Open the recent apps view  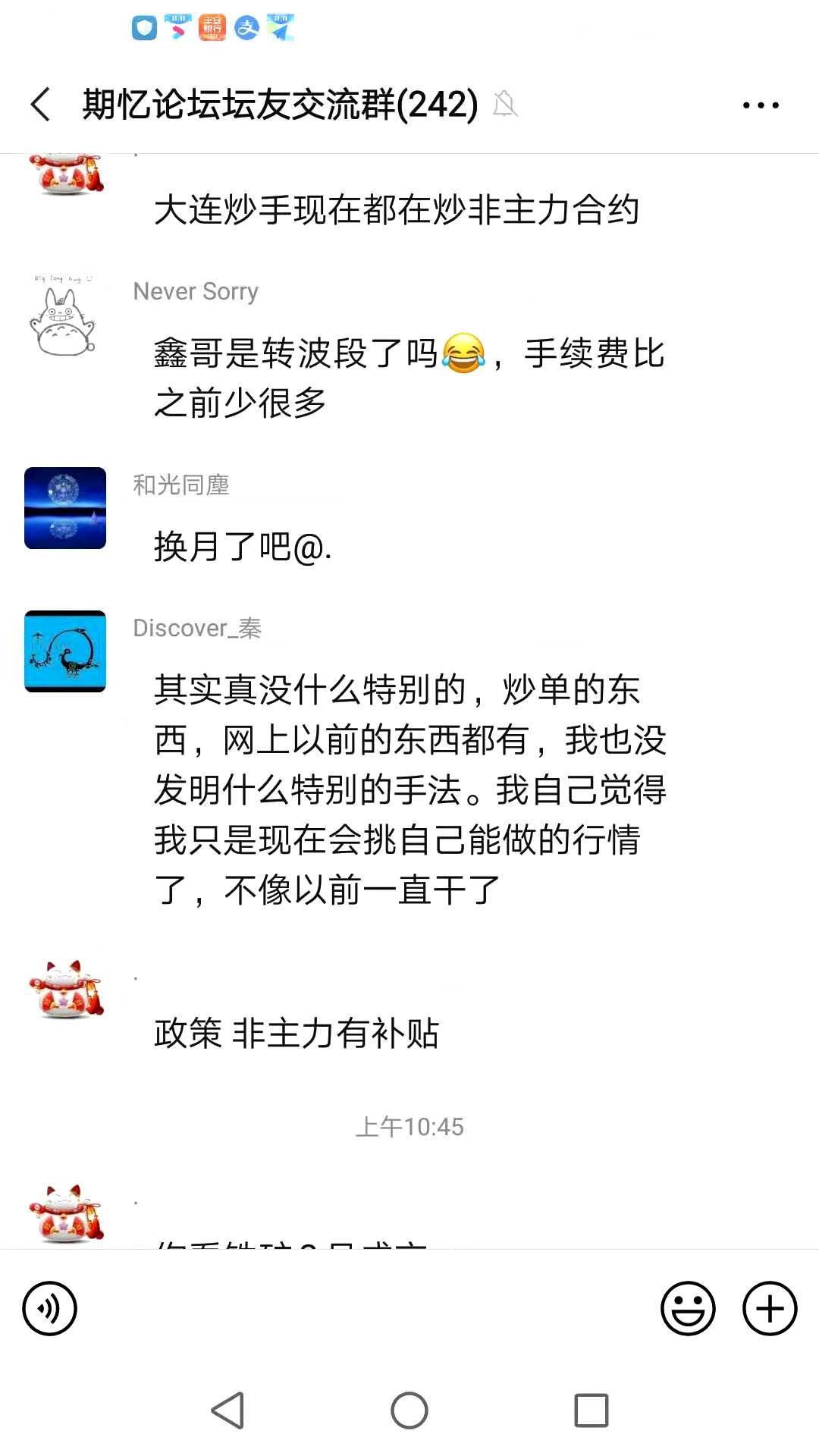point(591,1410)
